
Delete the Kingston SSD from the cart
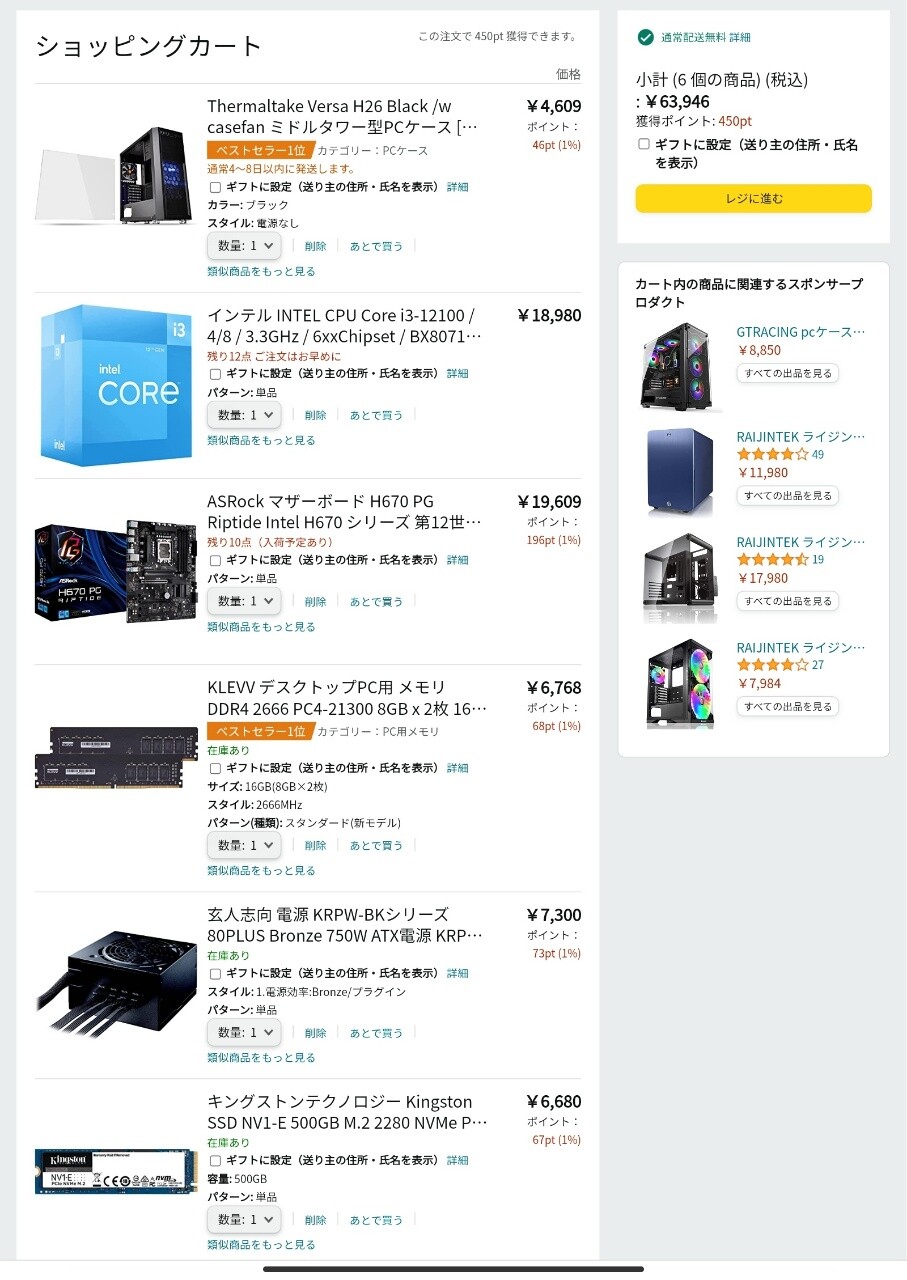[315, 1220]
